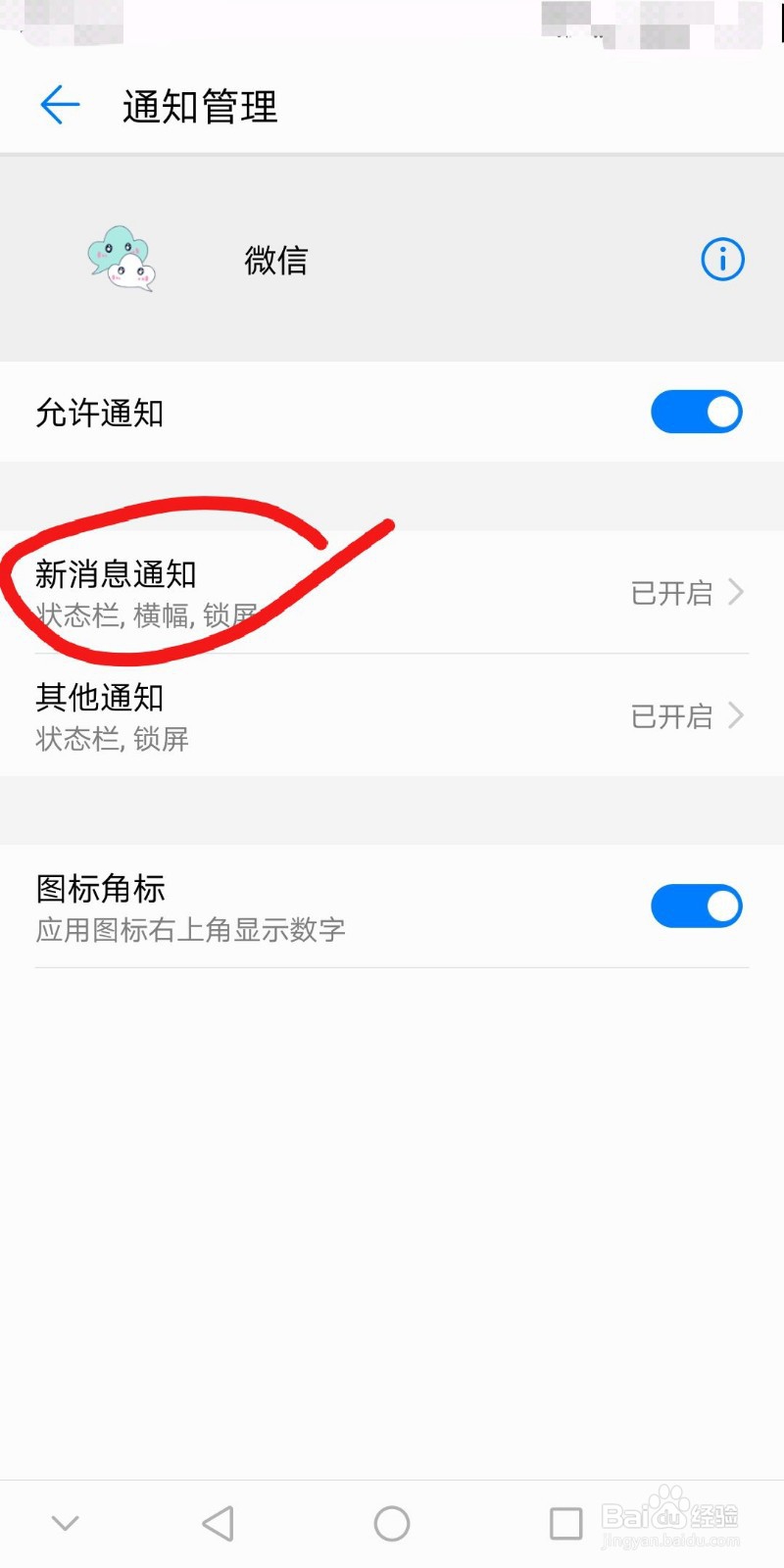Select the 通知管理 title bar
Screen dimensions: 784x1568
click(x=199, y=108)
